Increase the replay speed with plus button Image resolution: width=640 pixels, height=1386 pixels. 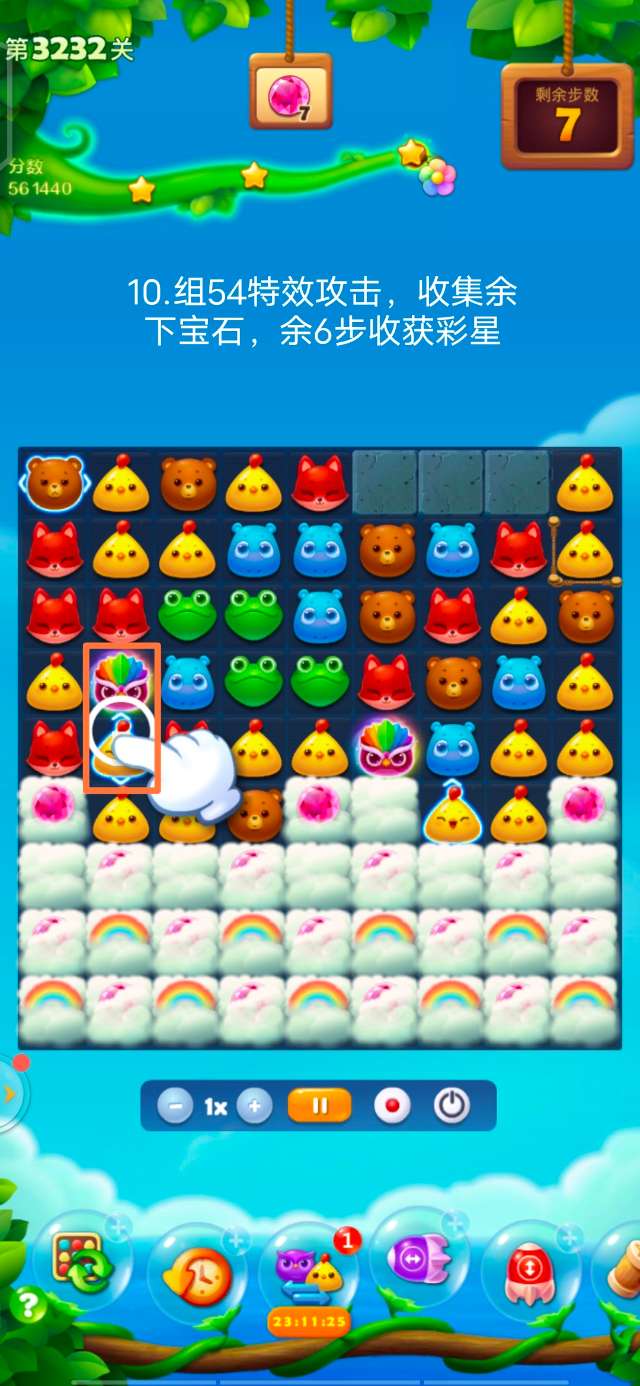[255, 1107]
